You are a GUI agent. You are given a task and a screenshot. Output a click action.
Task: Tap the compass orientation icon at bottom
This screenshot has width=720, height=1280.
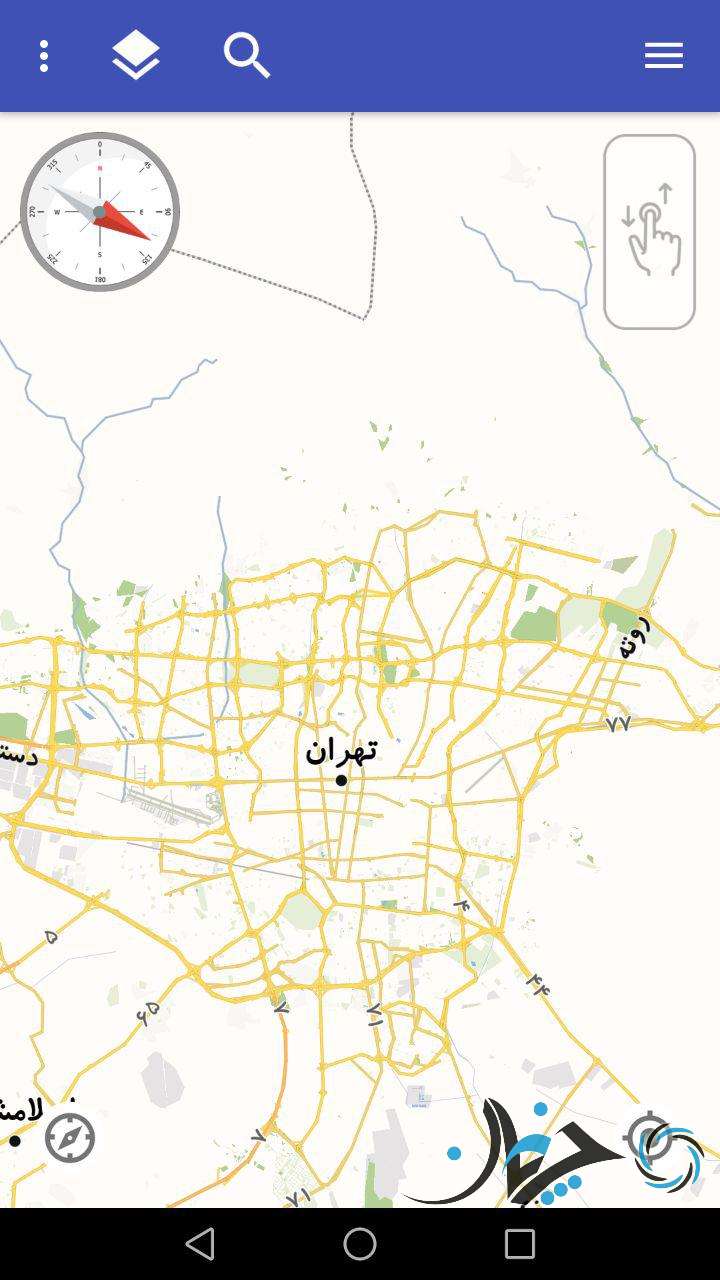point(70,1138)
